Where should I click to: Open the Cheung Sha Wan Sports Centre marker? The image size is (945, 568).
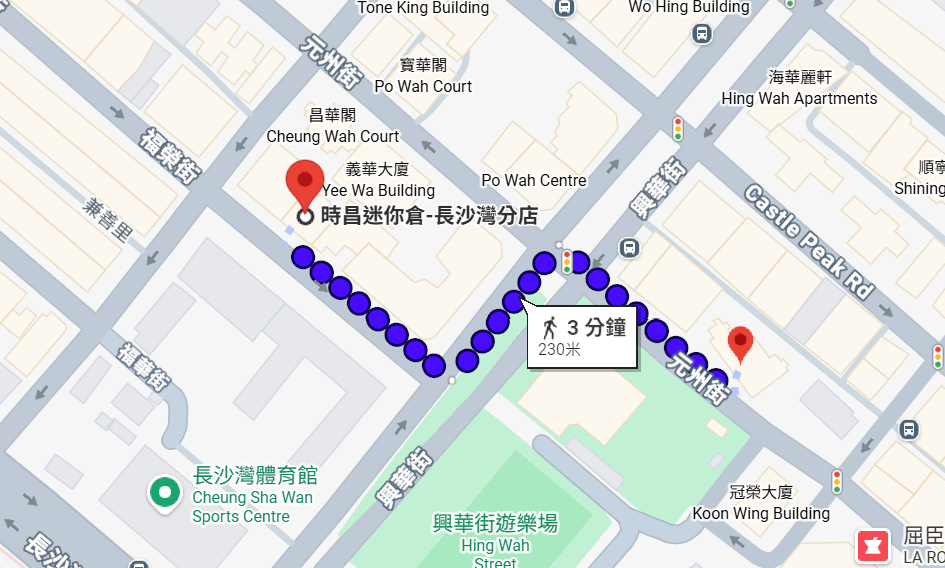point(163,492)
